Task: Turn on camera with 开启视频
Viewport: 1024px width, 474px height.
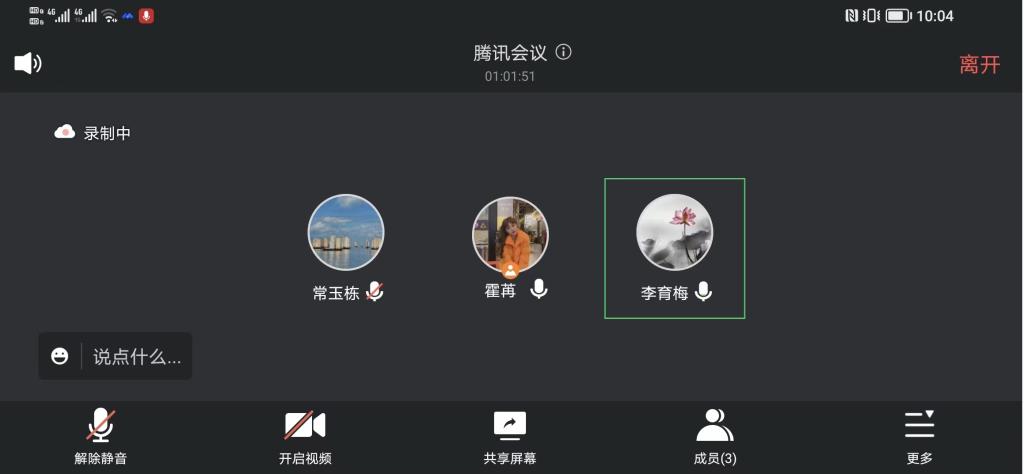Action: point(305,437)
